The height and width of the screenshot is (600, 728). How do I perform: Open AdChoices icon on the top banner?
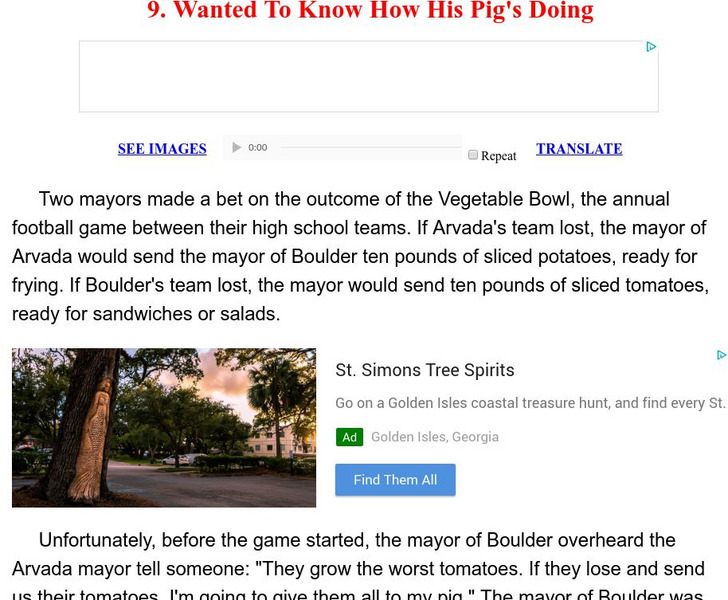(x=651, y=47)
